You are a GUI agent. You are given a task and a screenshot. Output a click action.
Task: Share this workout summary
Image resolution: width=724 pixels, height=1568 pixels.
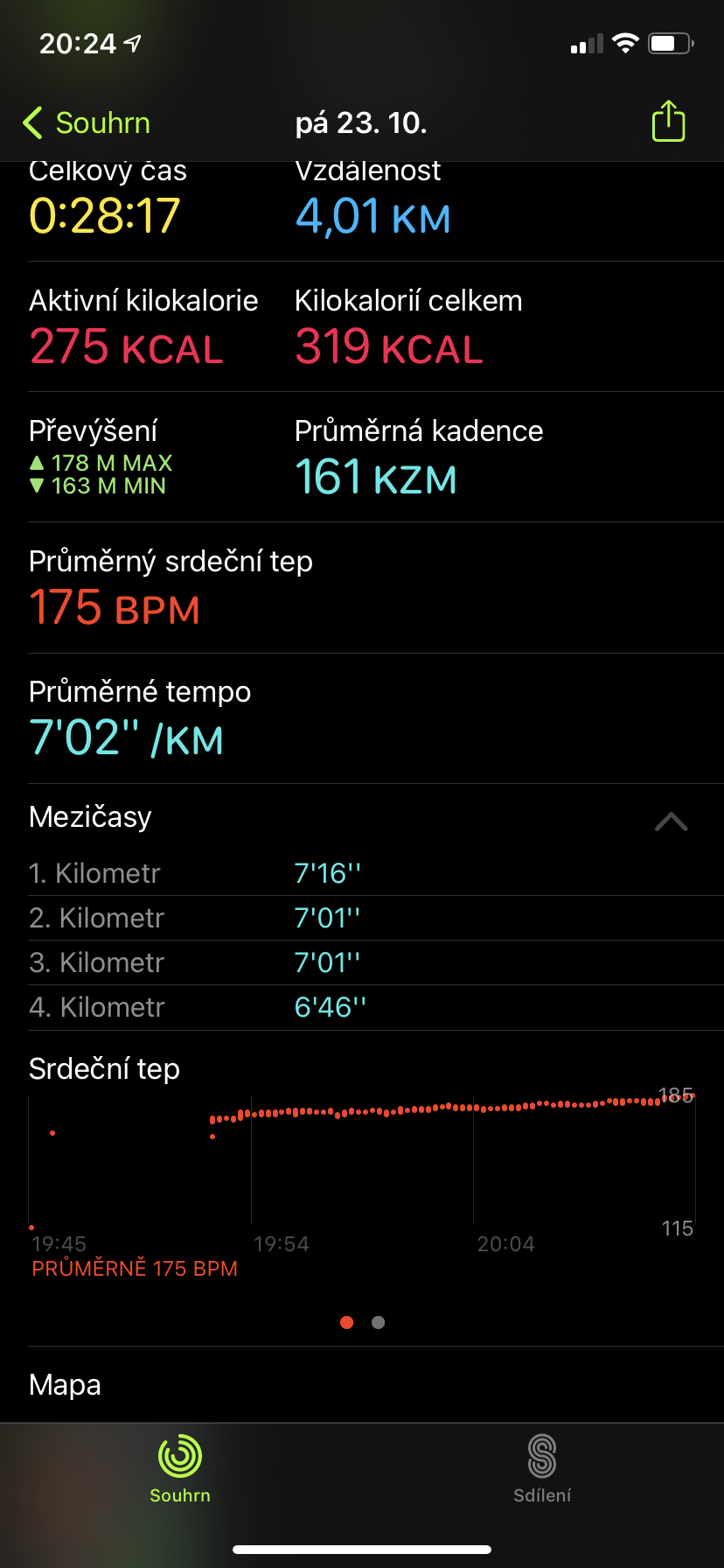pyautogui.click(x=668, y=121)
